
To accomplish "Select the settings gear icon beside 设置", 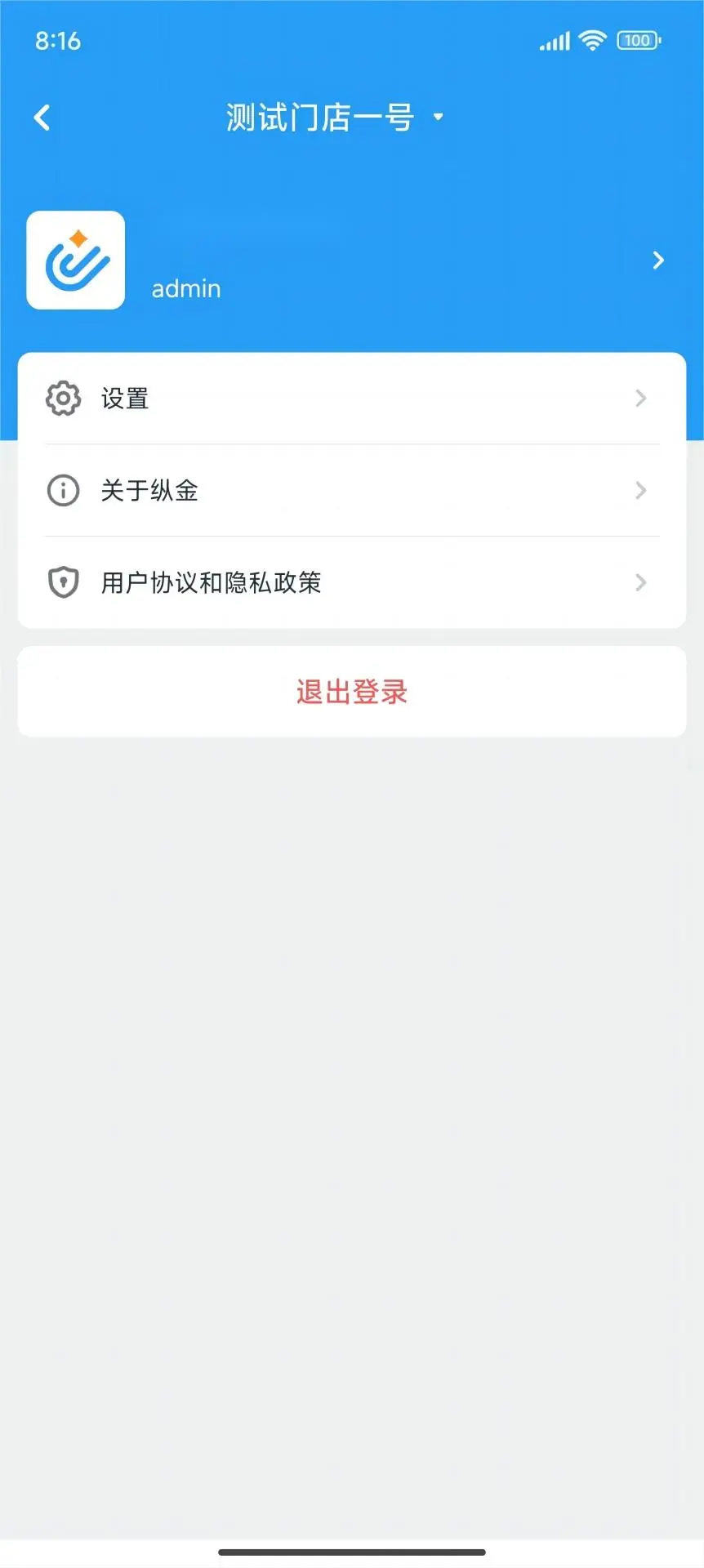I will [62, 399].
